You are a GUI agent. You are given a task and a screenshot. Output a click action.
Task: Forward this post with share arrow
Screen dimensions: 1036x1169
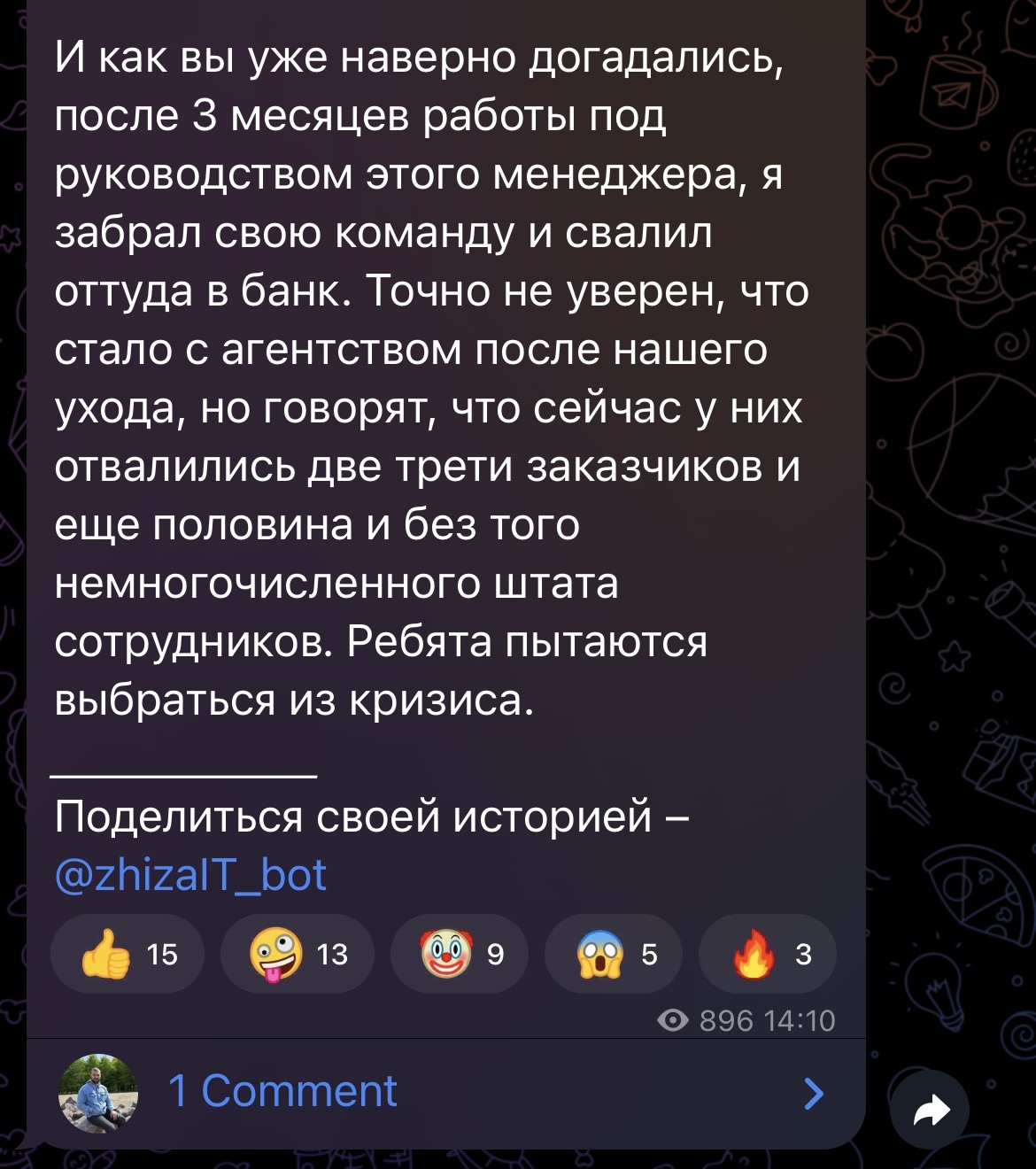[x=930, y=1109]
